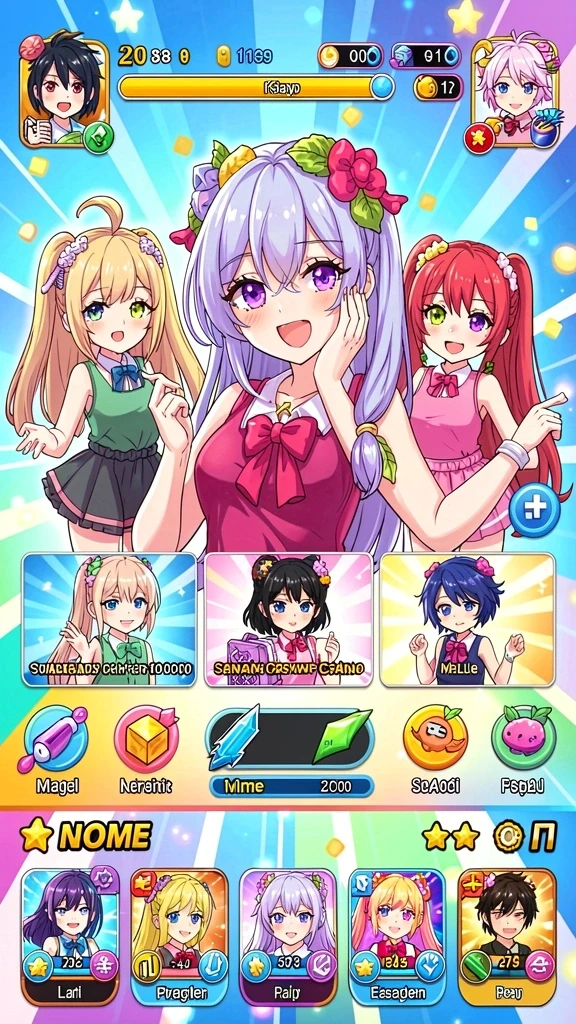Screen dimensions: 576x1024
Task: Open the pink-haired character portrait
Action: [x=516, y=93]
